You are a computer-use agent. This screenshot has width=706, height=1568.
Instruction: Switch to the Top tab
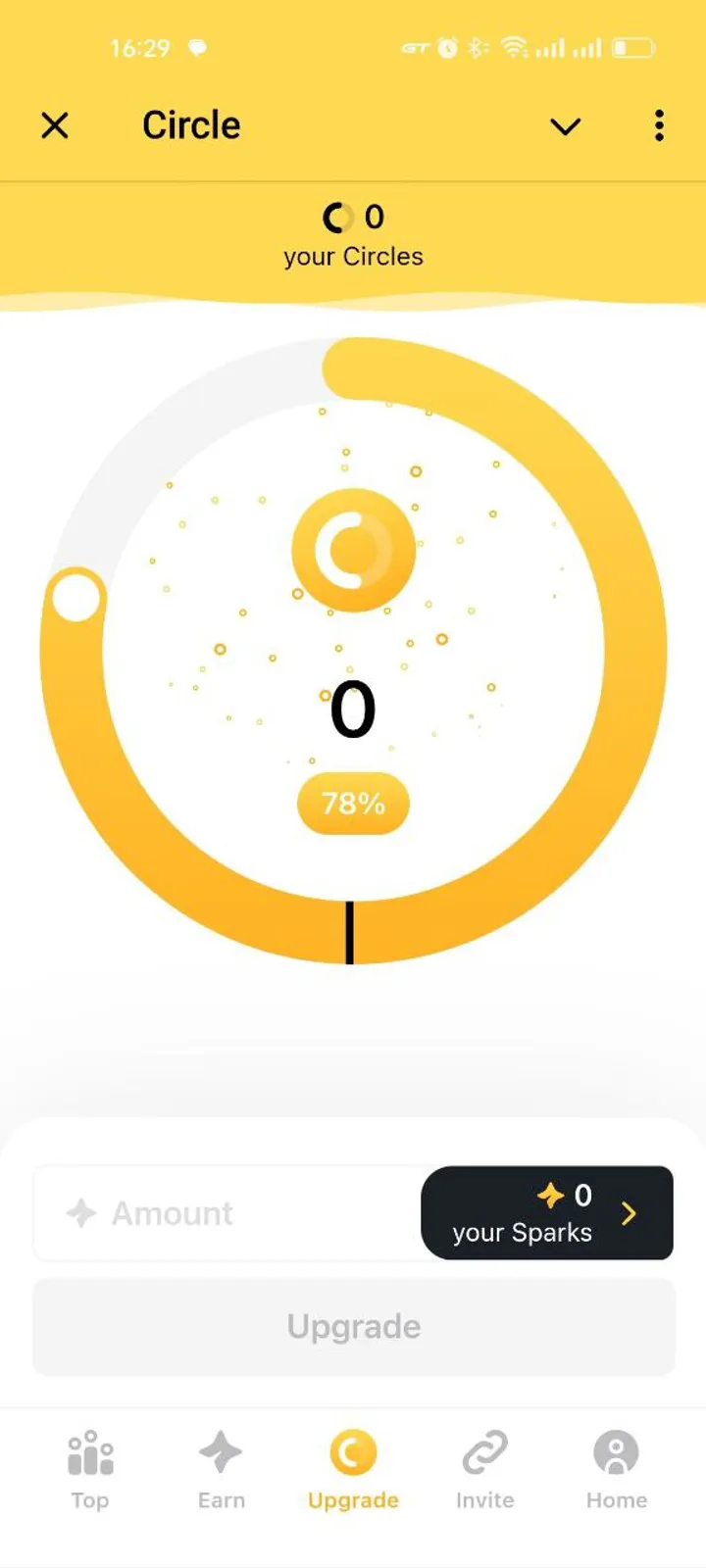tap(90, 1469)
